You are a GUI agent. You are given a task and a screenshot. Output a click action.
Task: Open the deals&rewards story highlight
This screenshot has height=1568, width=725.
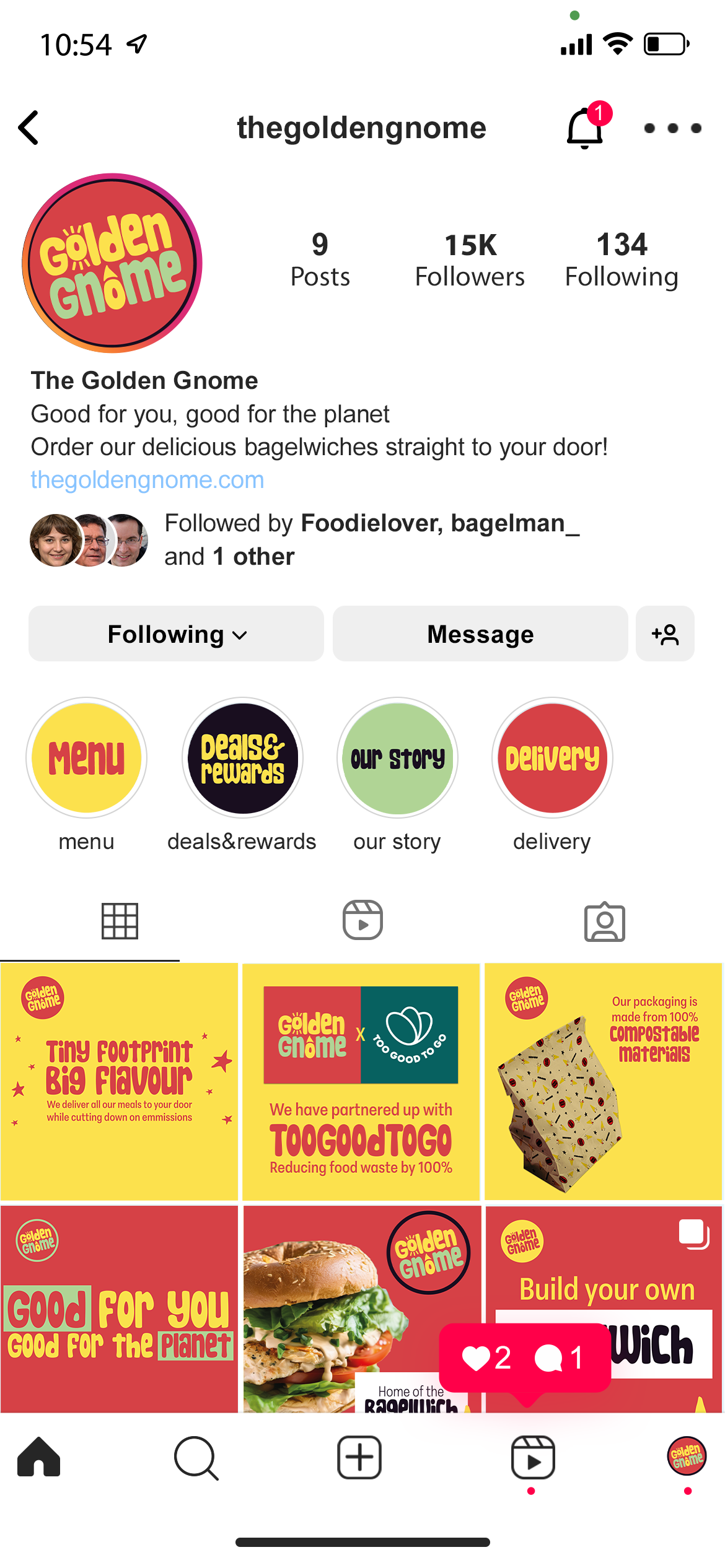tap(242, 758)
